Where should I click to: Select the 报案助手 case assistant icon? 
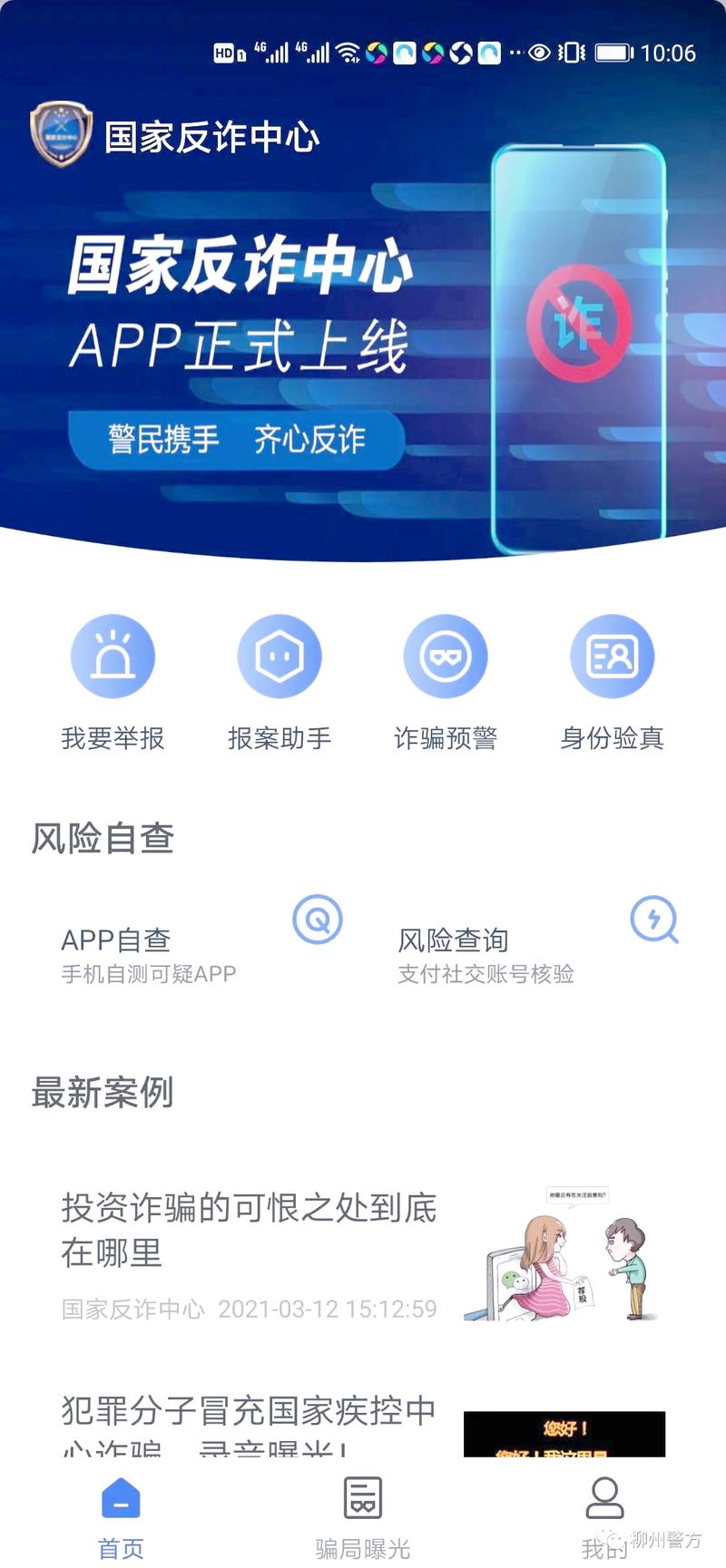pyautogui.click(x=280, y=656)
